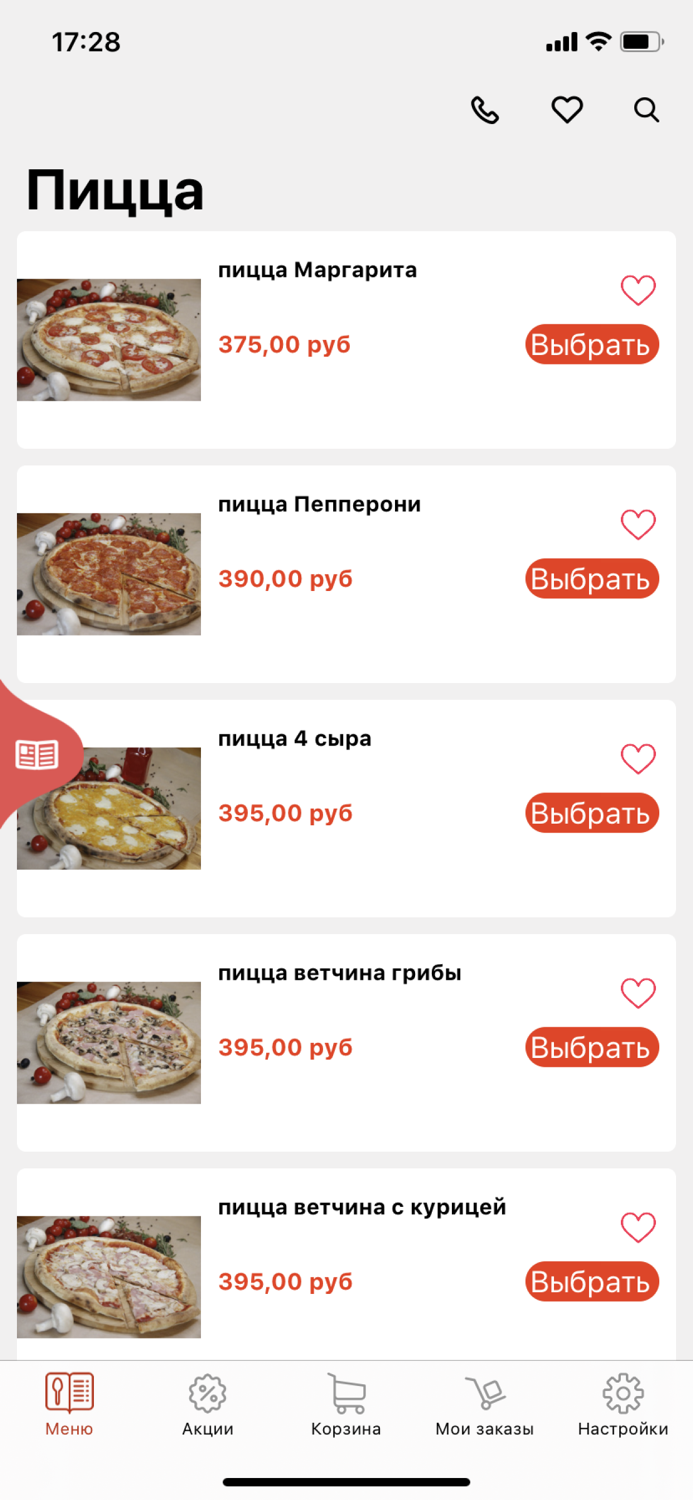Like пицца Пепперони with heart icon

[x=638, y=525]
